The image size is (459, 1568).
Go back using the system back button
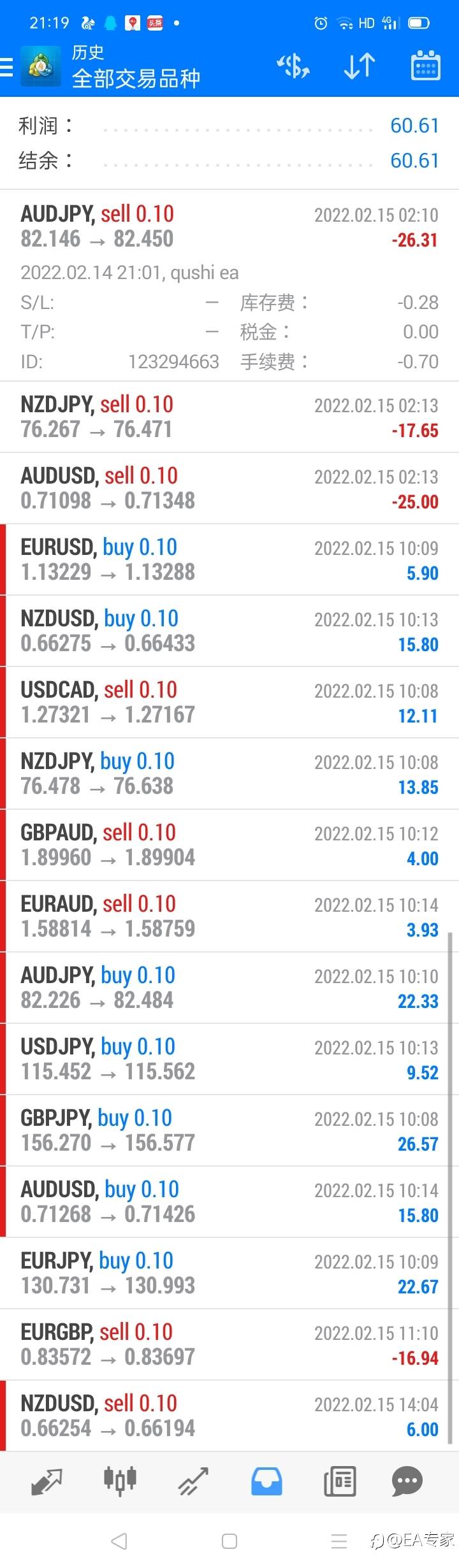[x=119, y=1541]
